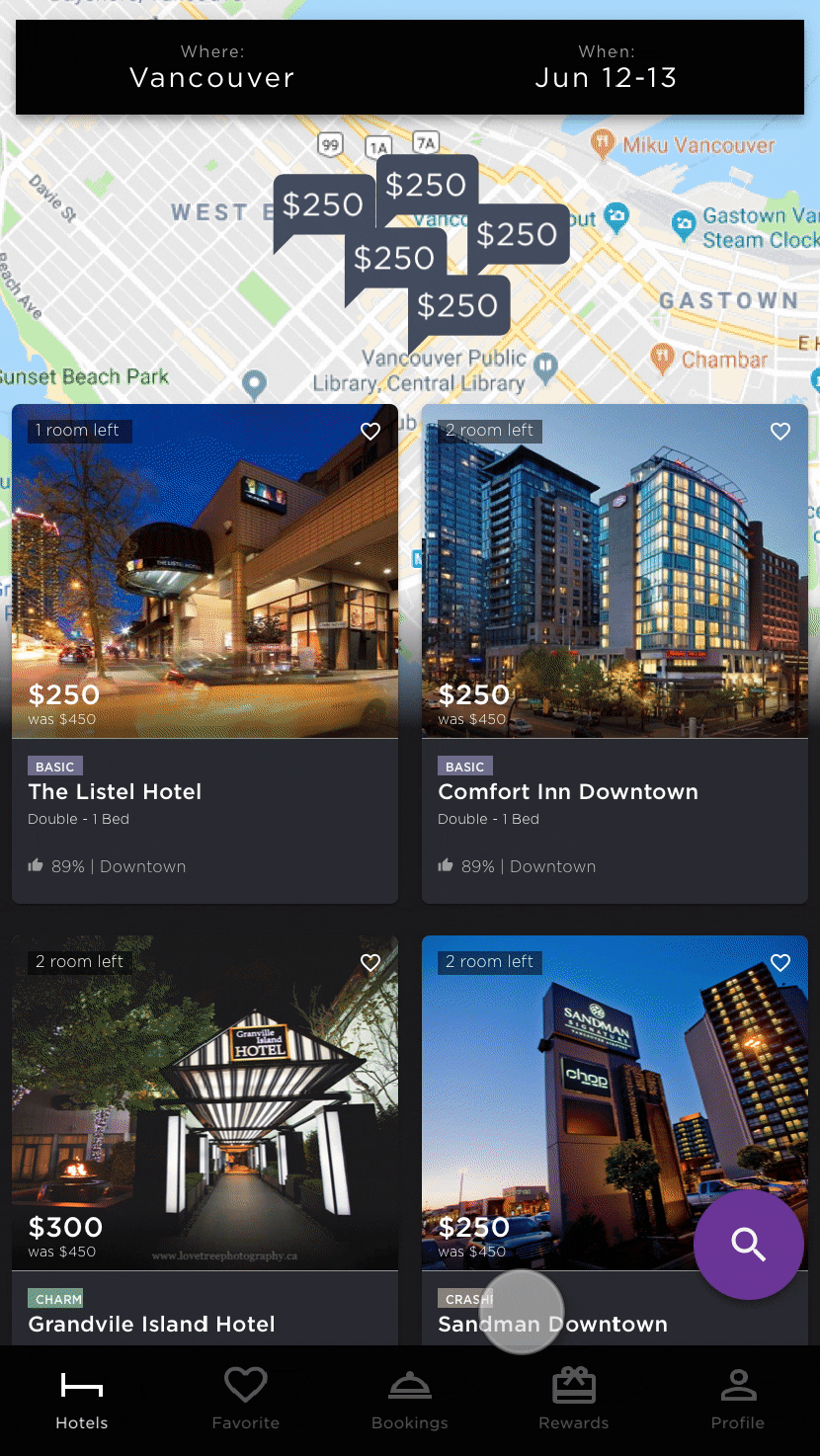Change the Where destination field
820x1456 pixels.
(212, 67)
